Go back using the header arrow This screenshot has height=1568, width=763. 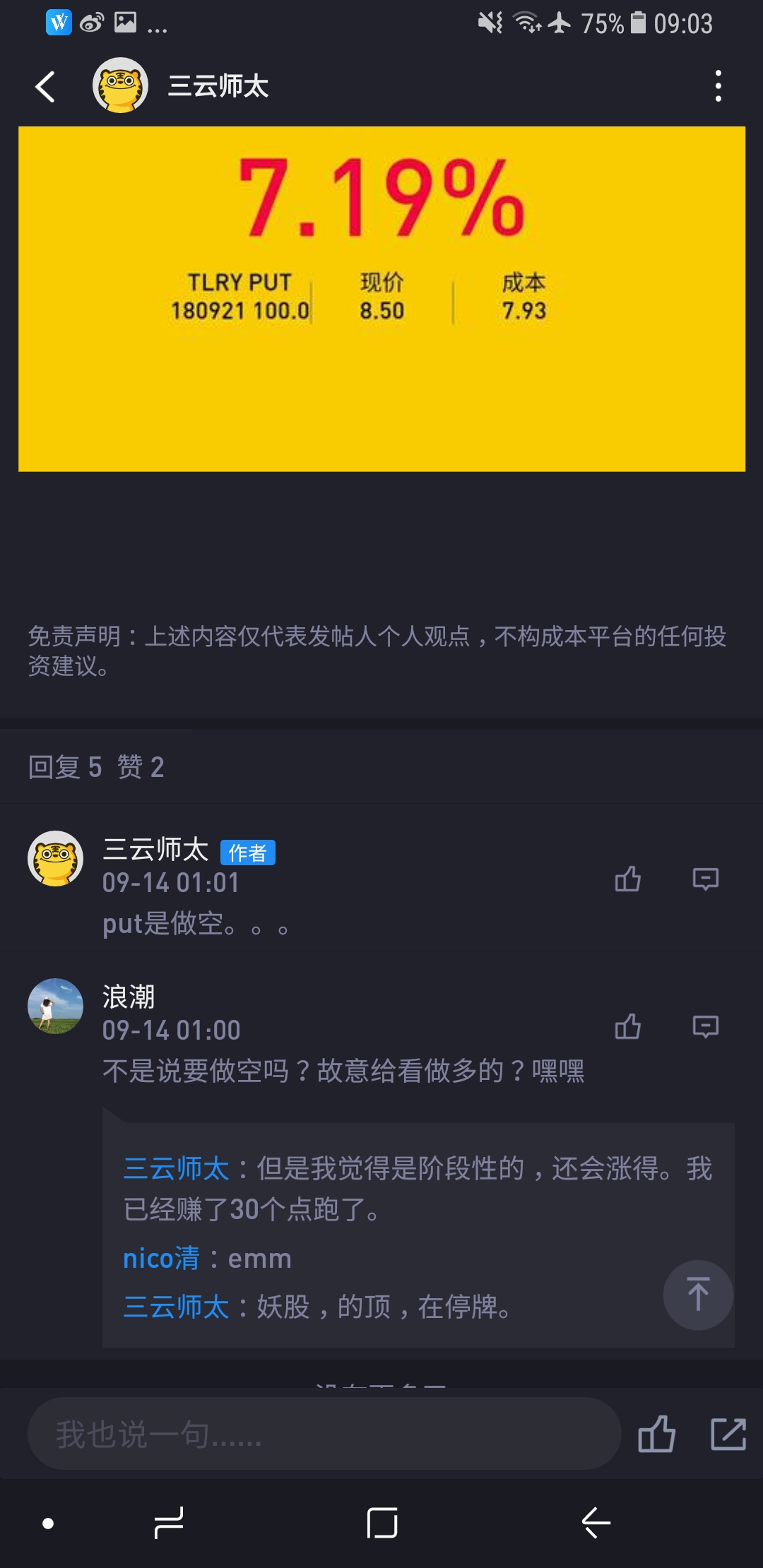[46, 87]
